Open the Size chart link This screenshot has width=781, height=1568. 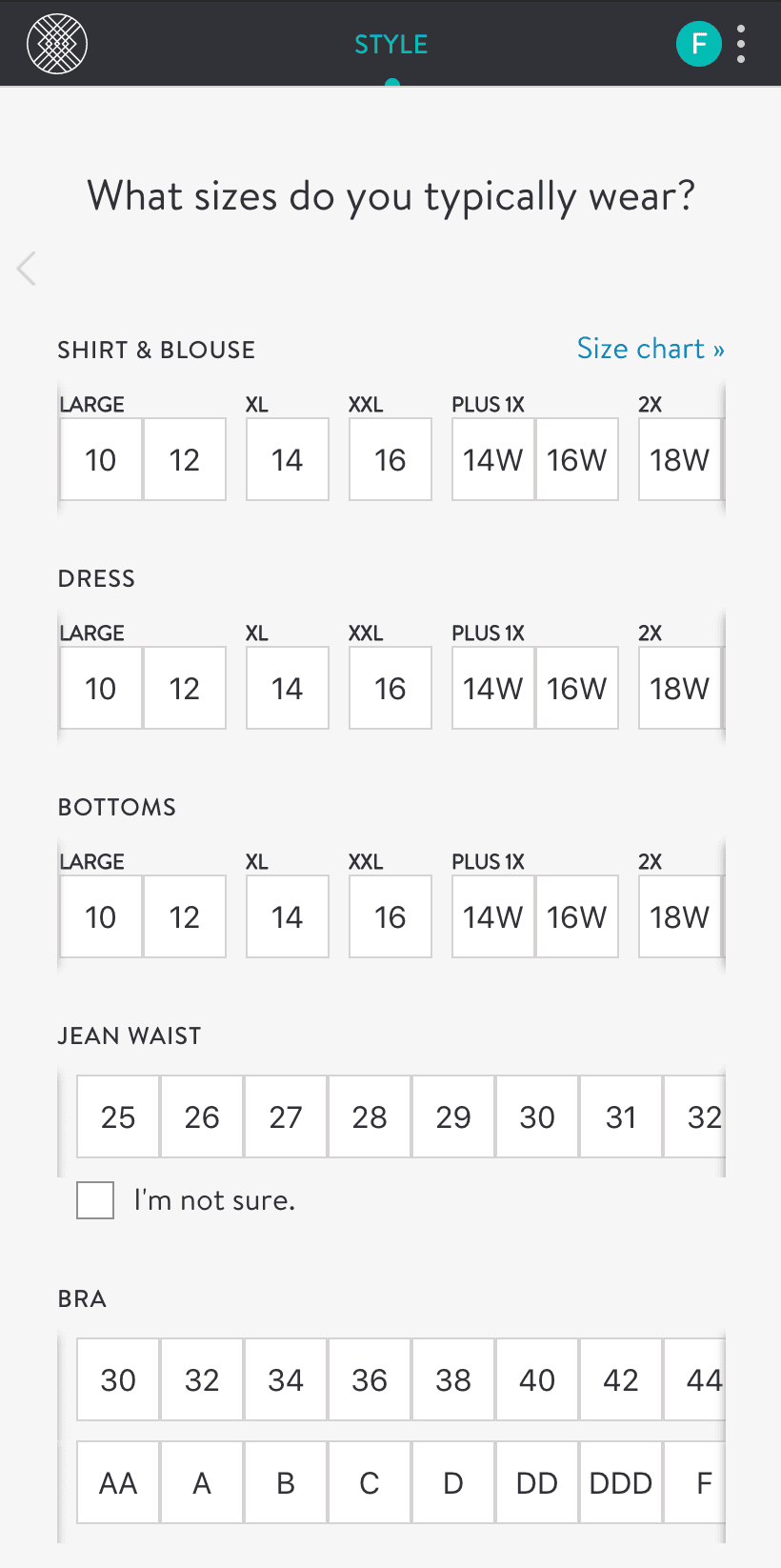(651, 349)
